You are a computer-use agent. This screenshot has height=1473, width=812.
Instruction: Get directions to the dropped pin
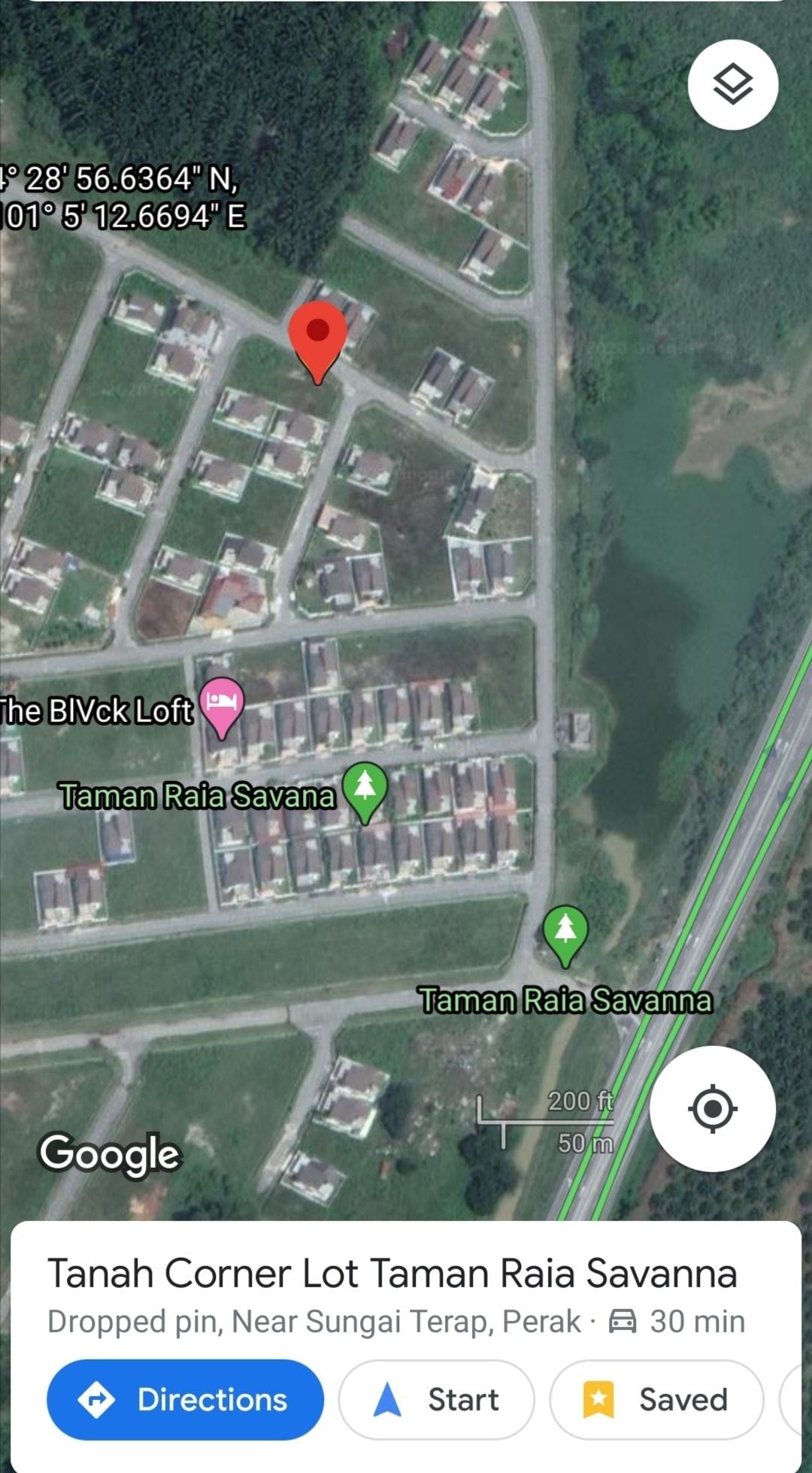tap(185, 1400)
